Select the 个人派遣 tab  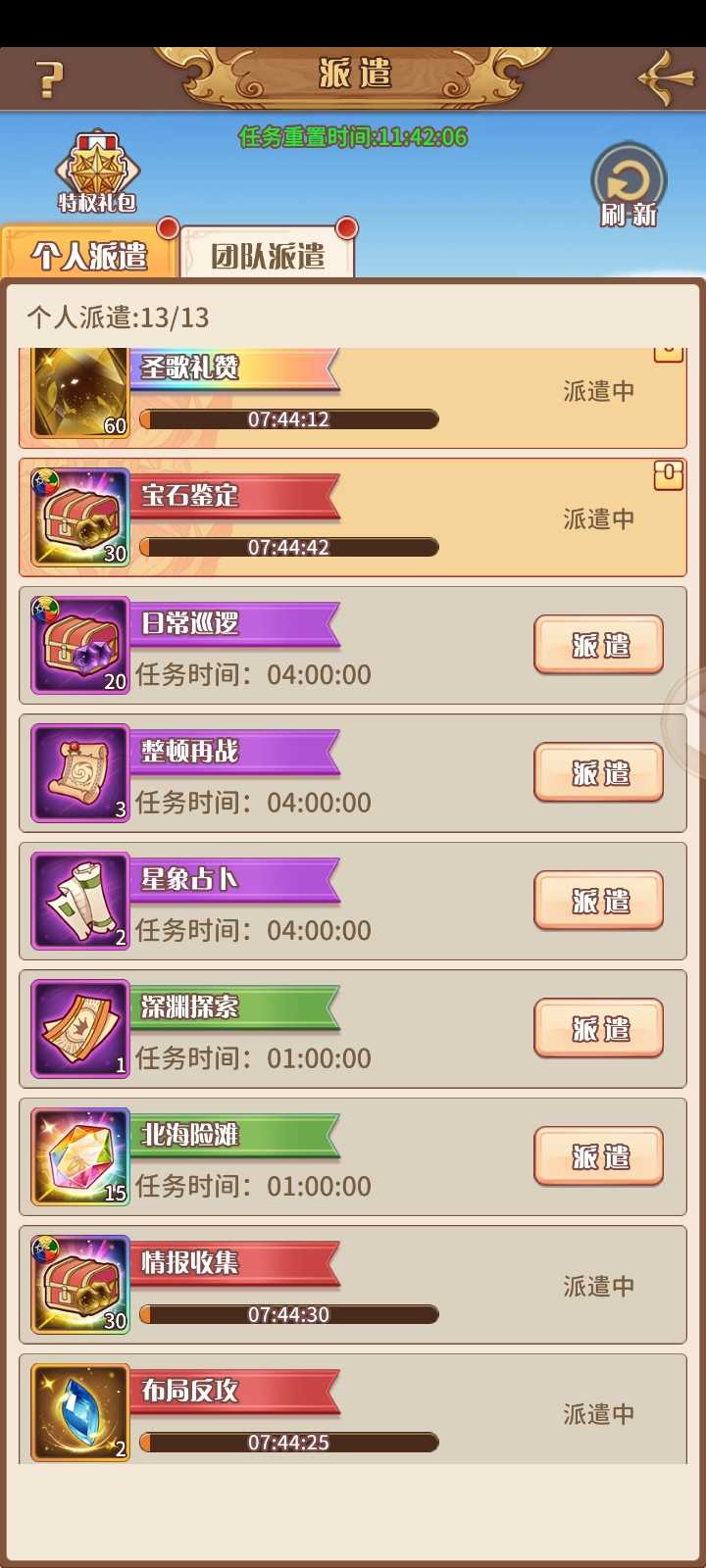[89, 256]
